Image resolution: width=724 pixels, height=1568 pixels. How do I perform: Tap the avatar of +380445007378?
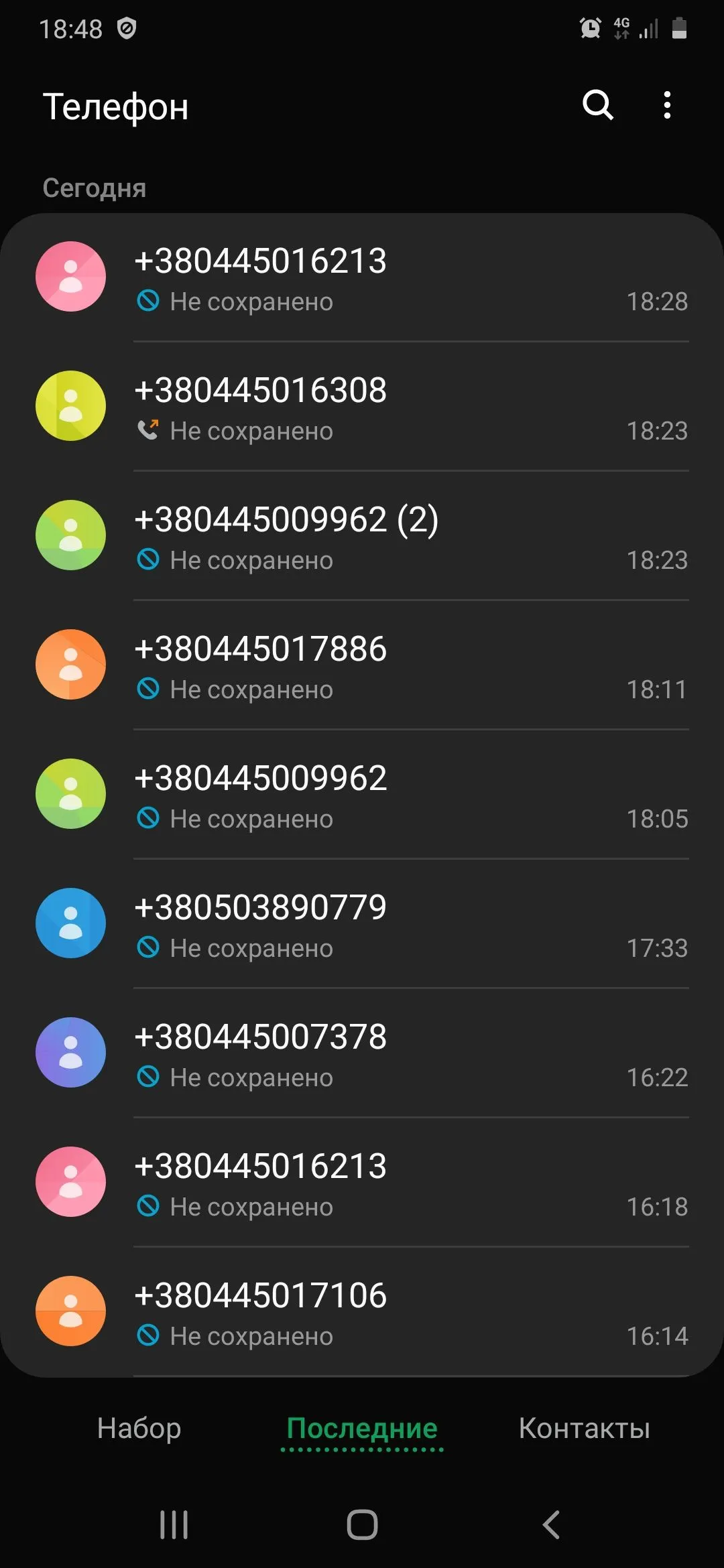[70, 1053]
